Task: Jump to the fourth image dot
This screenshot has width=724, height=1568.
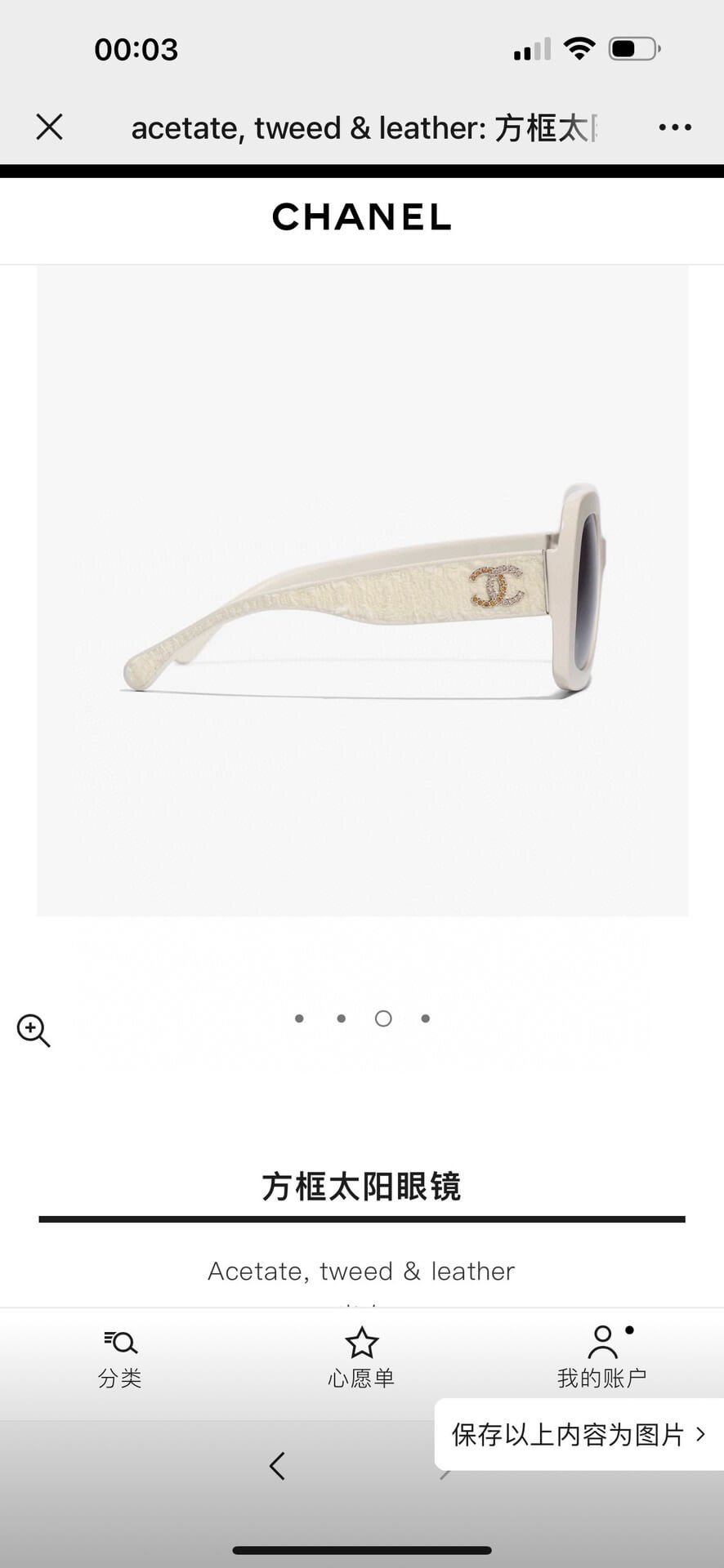Action: tap(426, 1018)
